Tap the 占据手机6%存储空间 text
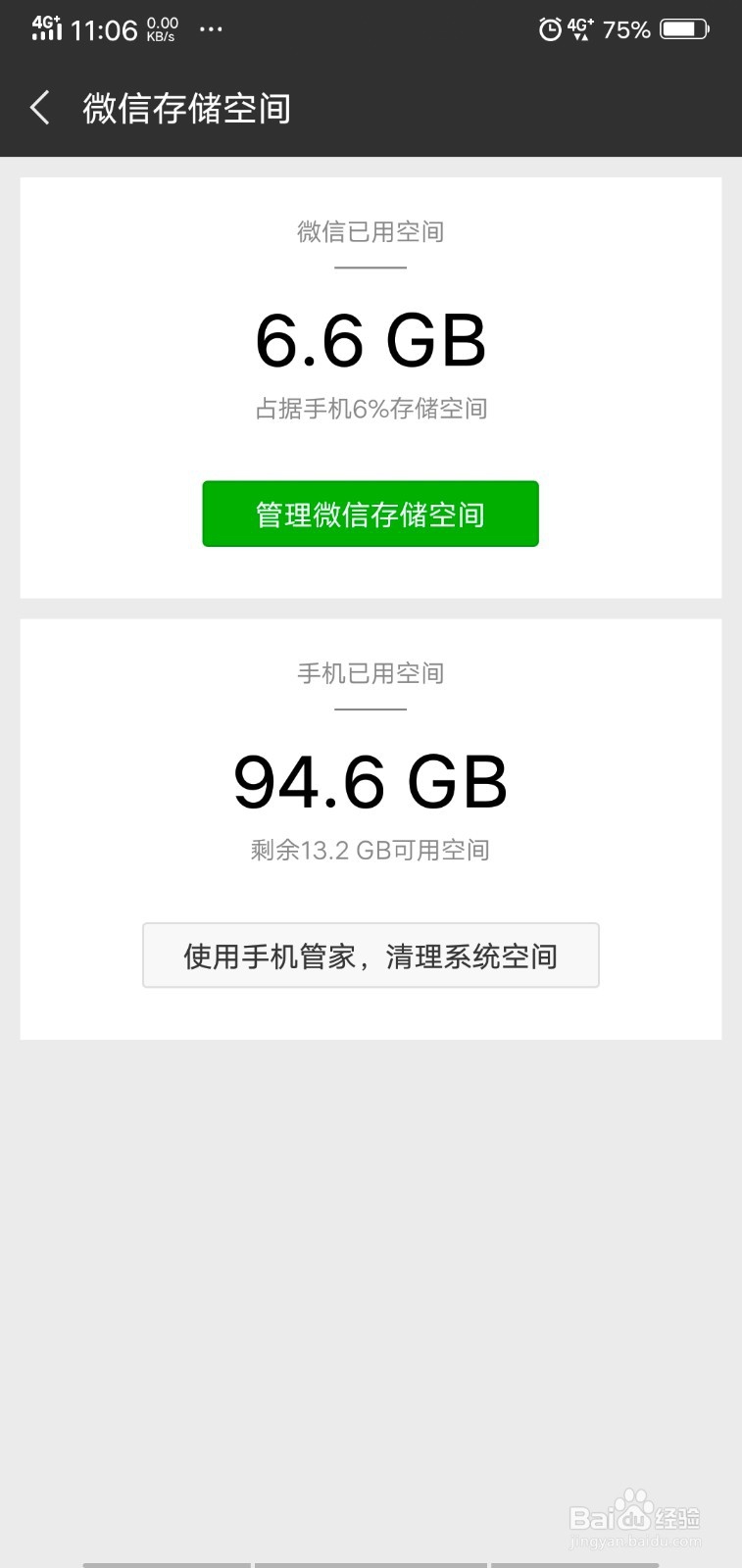Image resolution: width=742 pixels, height=1568 pixels. click(x=371, y=410)
